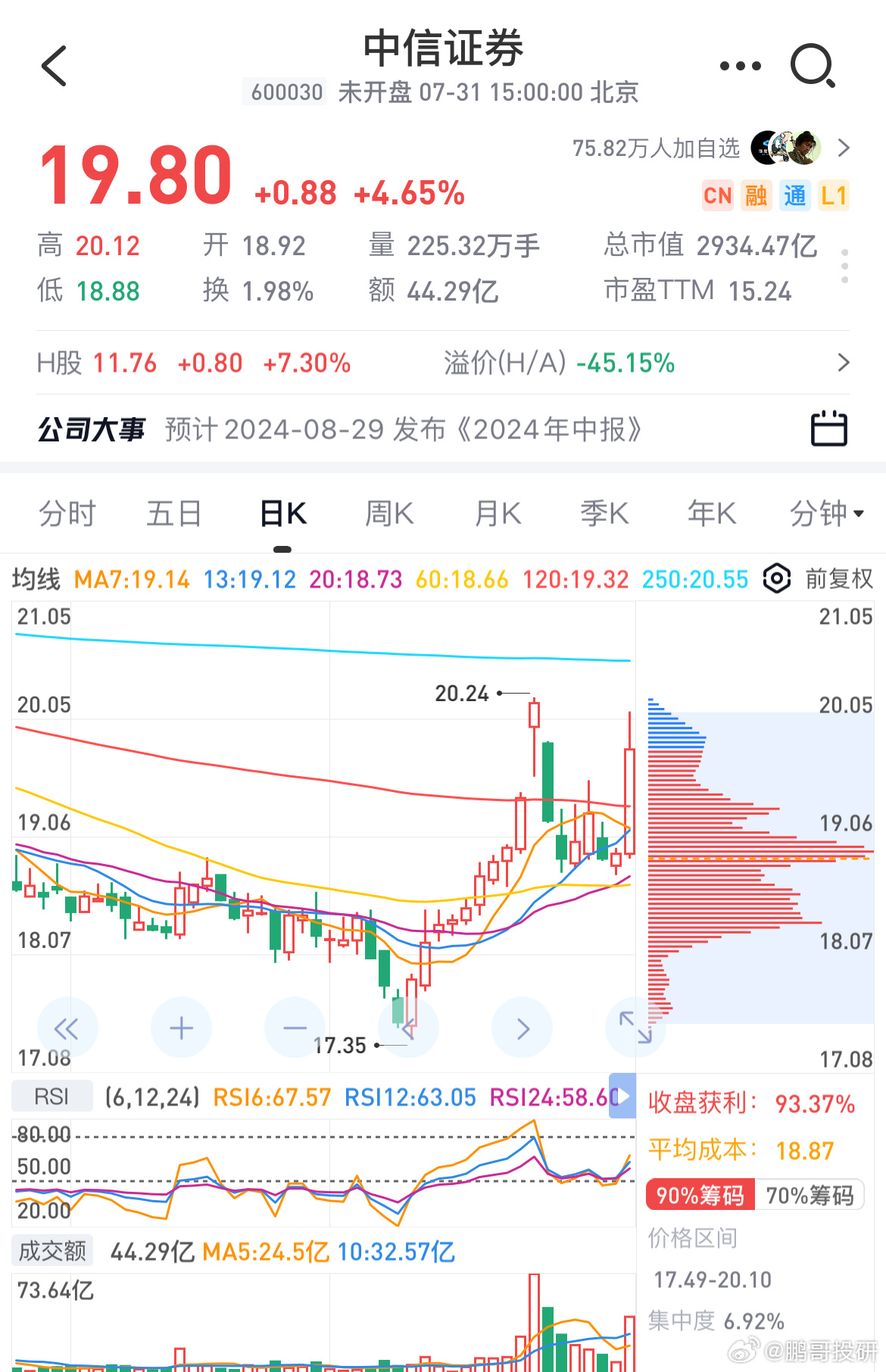Open the three-dot more menu

tap(740, 66)
